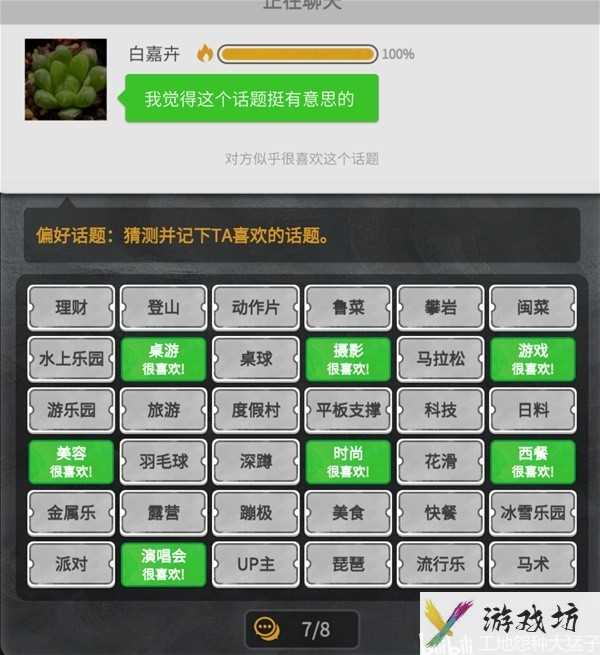Viewport: 600px width, 655px height.
Task: Tap the 水上乐园 topic
Action: click(71, 359)
